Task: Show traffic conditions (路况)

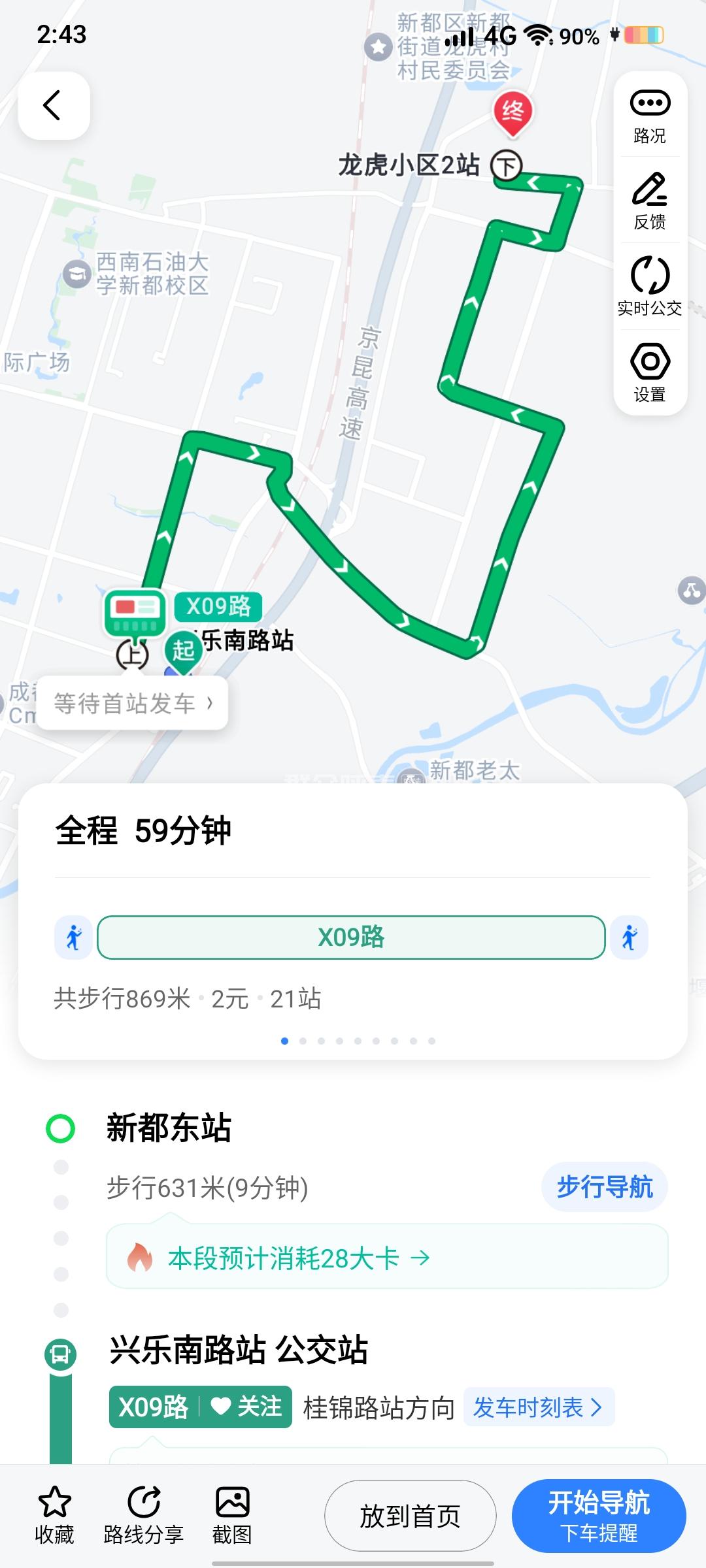Action: [x=649, y=116]
